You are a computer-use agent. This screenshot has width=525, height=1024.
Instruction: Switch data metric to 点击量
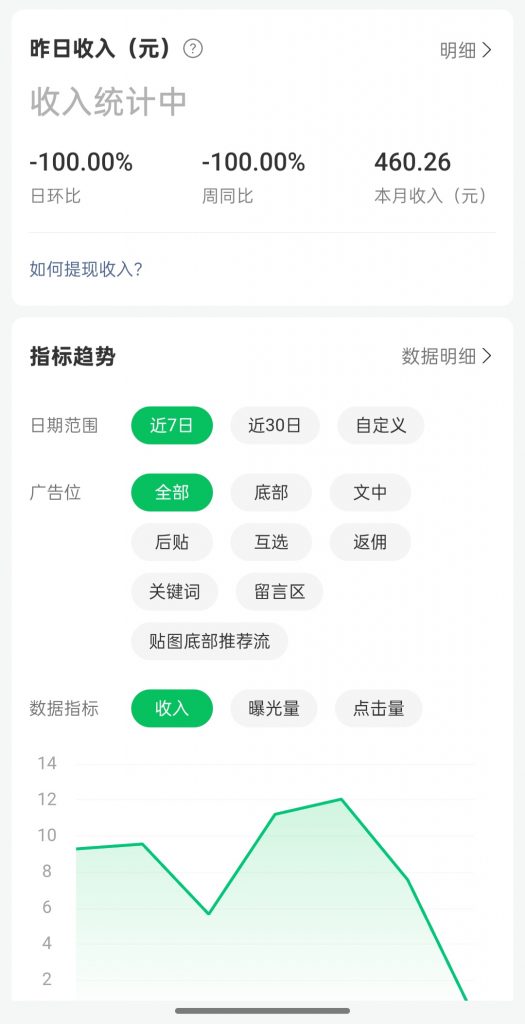coord(379,709)
